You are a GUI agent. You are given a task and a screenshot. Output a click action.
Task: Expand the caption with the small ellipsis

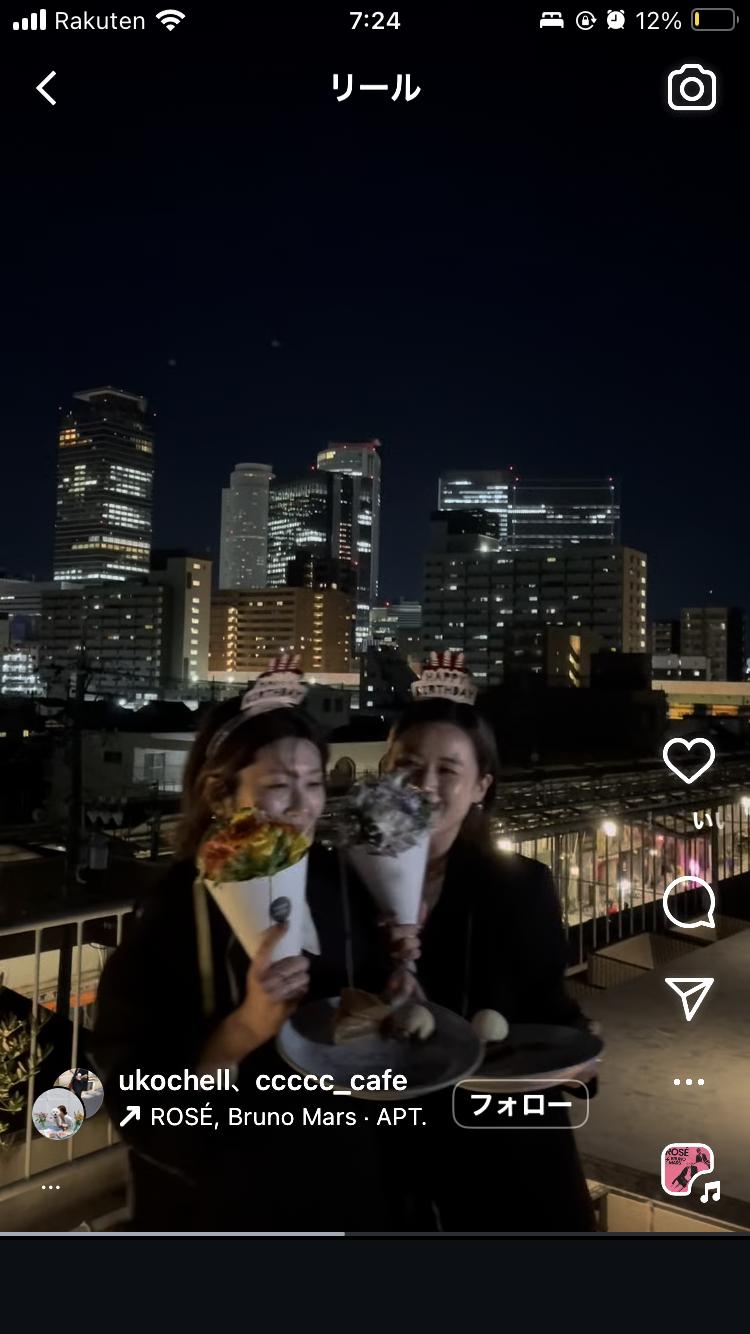coord(51,1187)
